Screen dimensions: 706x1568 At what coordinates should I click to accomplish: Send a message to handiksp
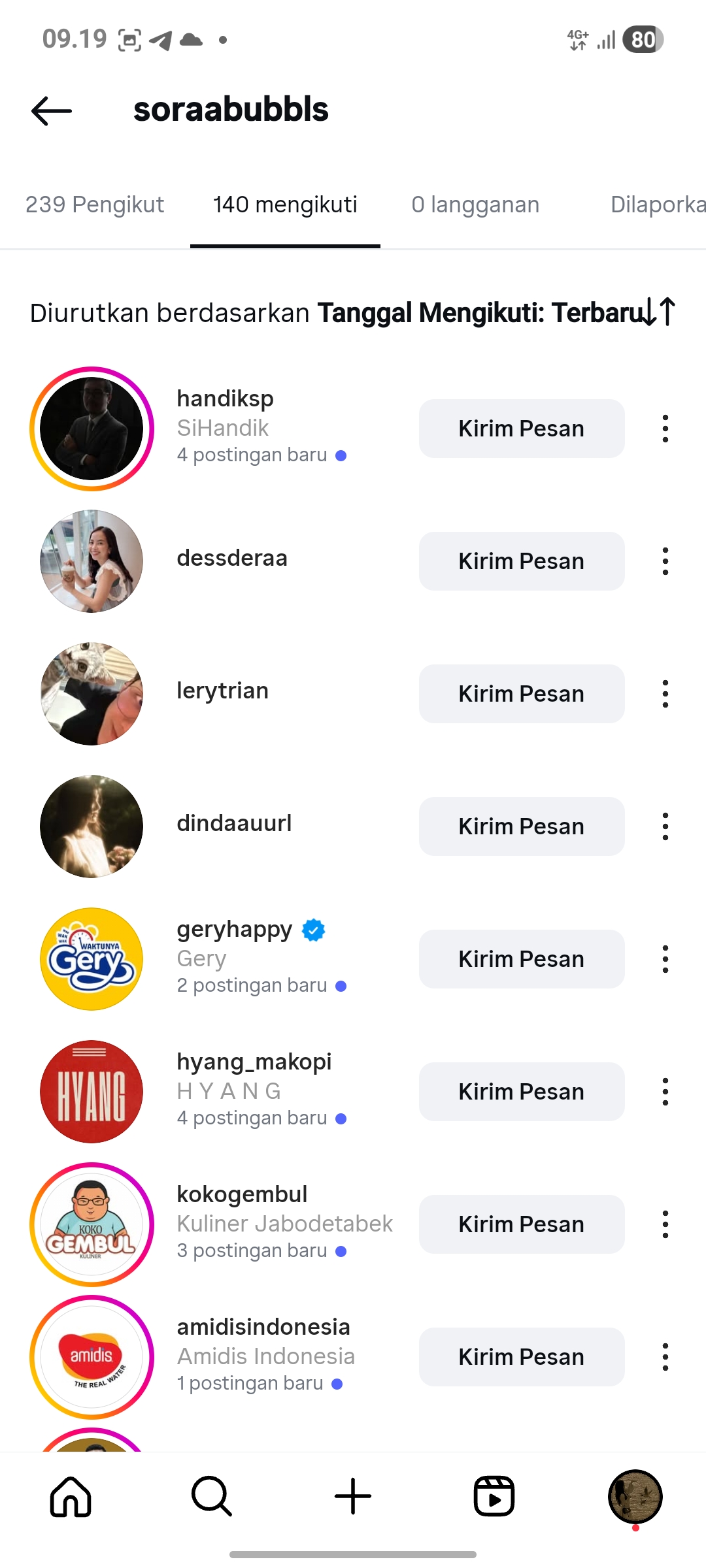click(x=521, y=429)
